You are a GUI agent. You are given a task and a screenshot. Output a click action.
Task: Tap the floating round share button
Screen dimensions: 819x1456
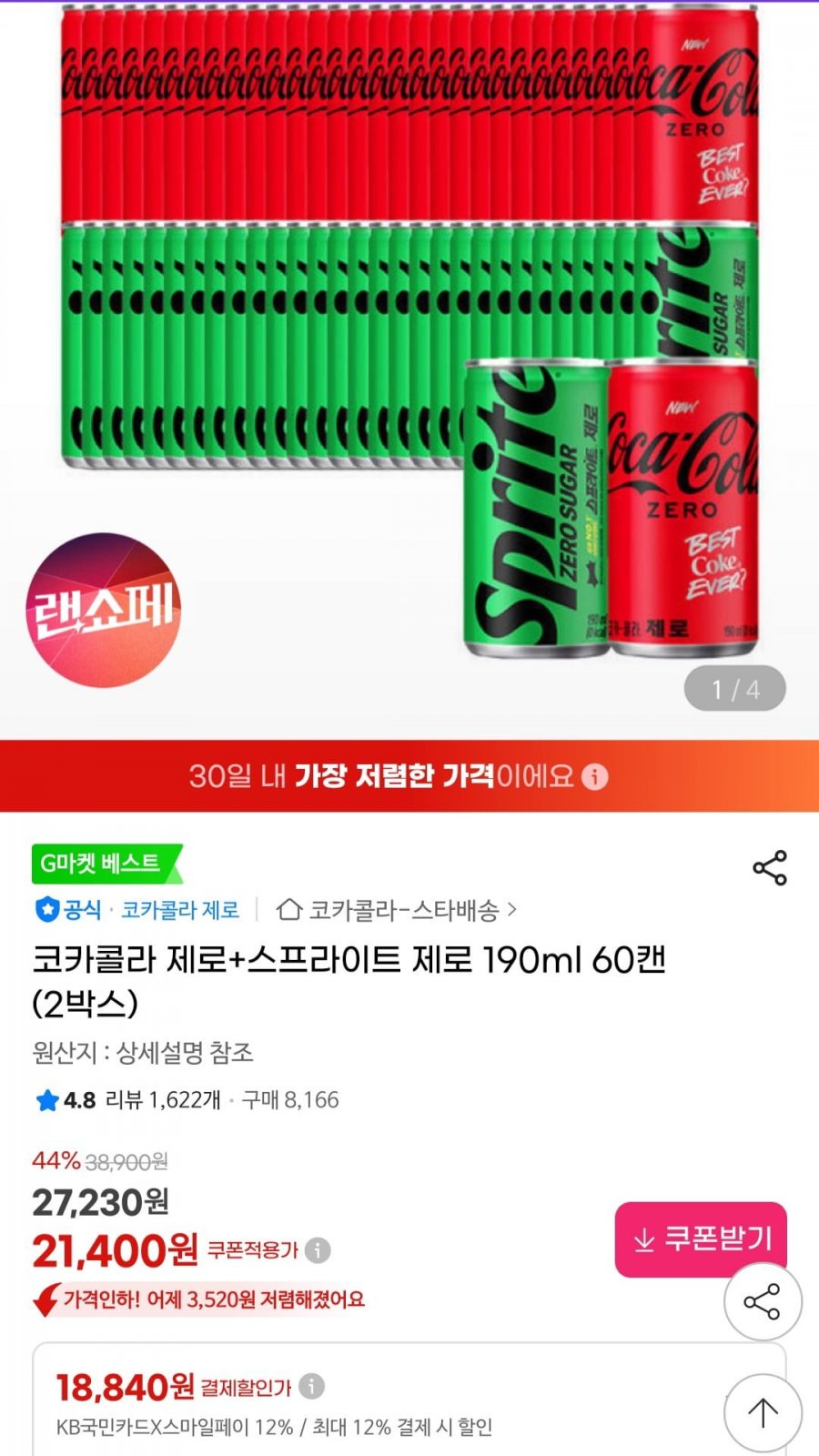click(x=762, y=1301)
